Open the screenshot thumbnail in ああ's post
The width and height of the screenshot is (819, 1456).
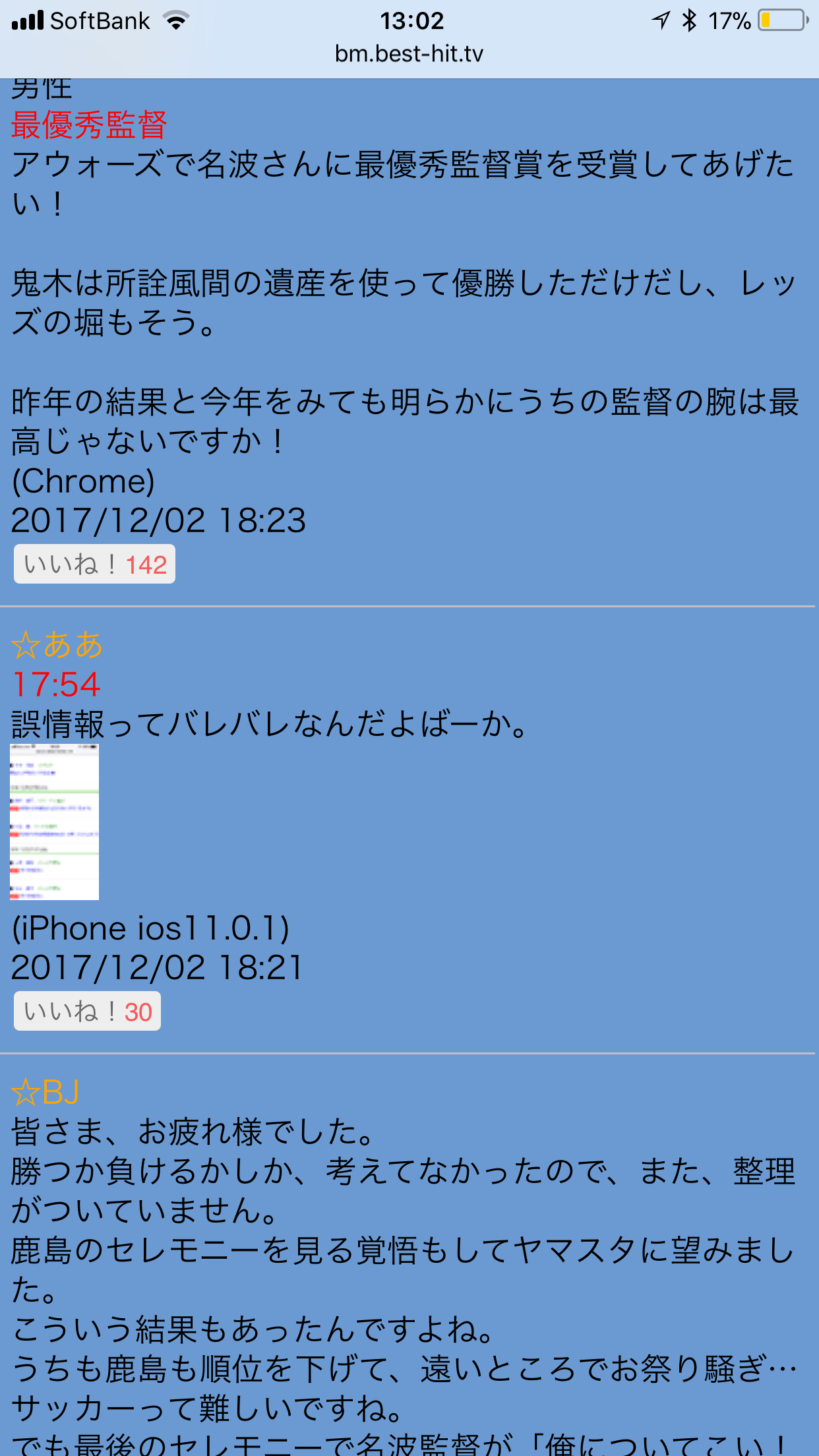coord(54,822)
